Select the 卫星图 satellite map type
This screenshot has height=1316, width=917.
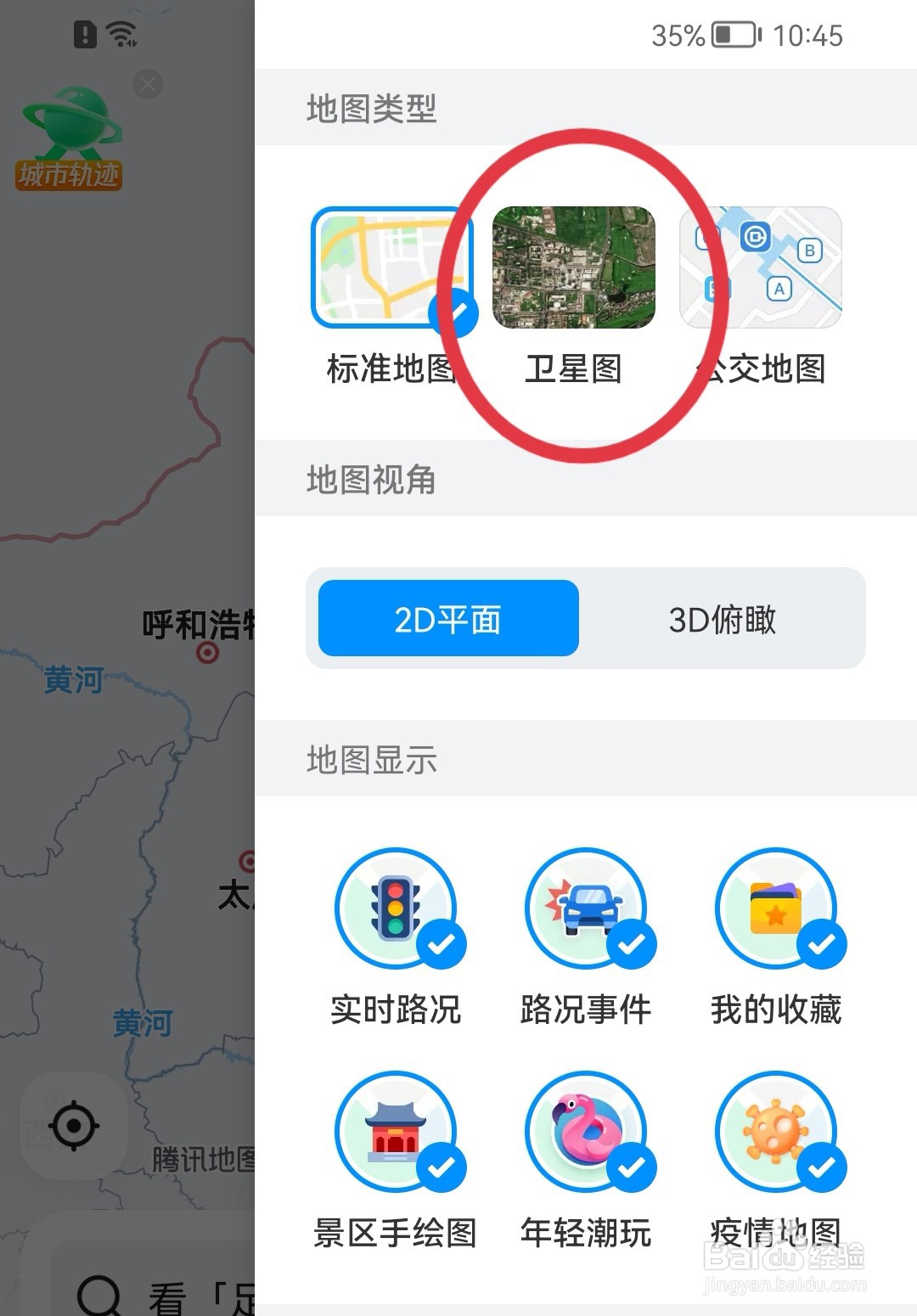573,267
